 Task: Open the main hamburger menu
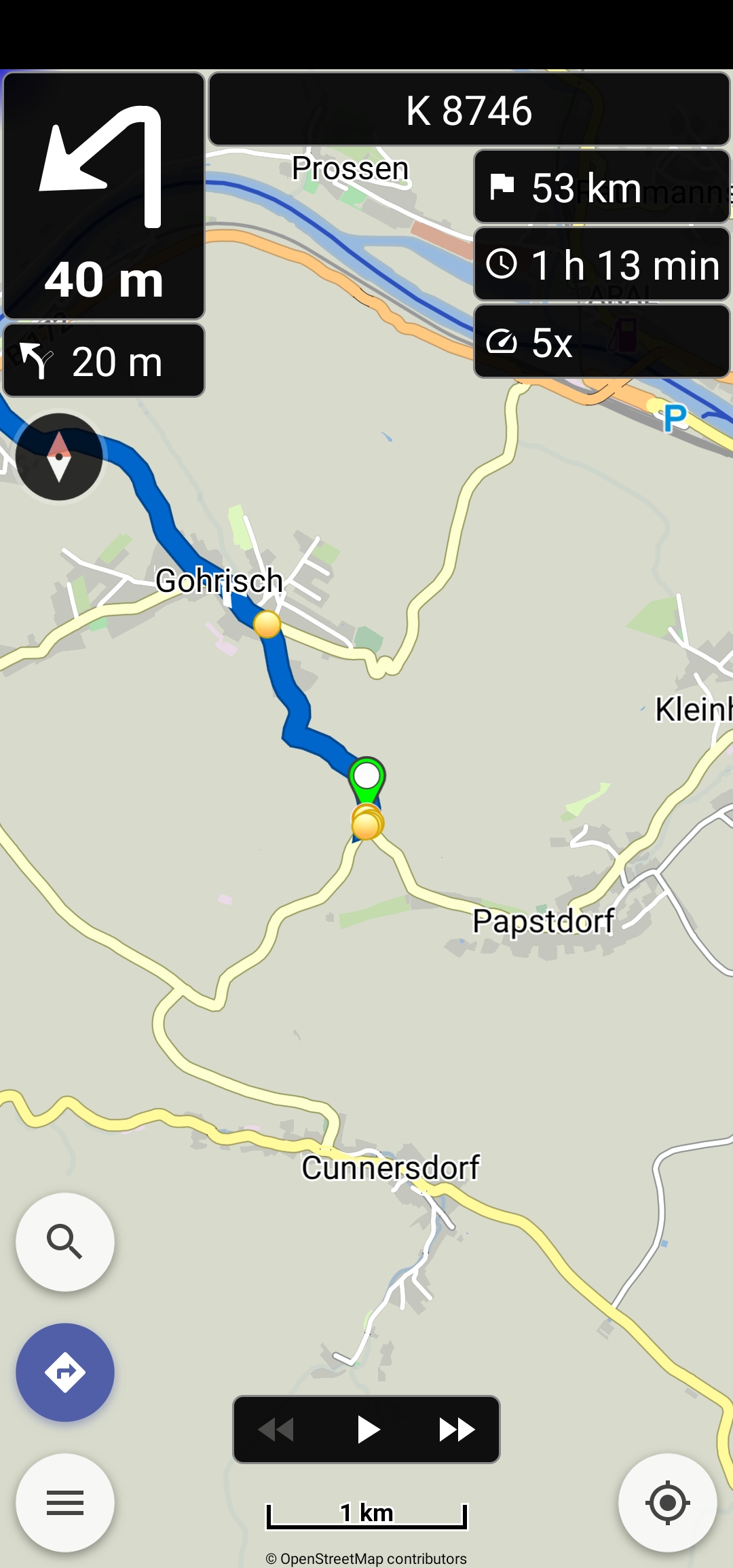[x=65, y=1503]
